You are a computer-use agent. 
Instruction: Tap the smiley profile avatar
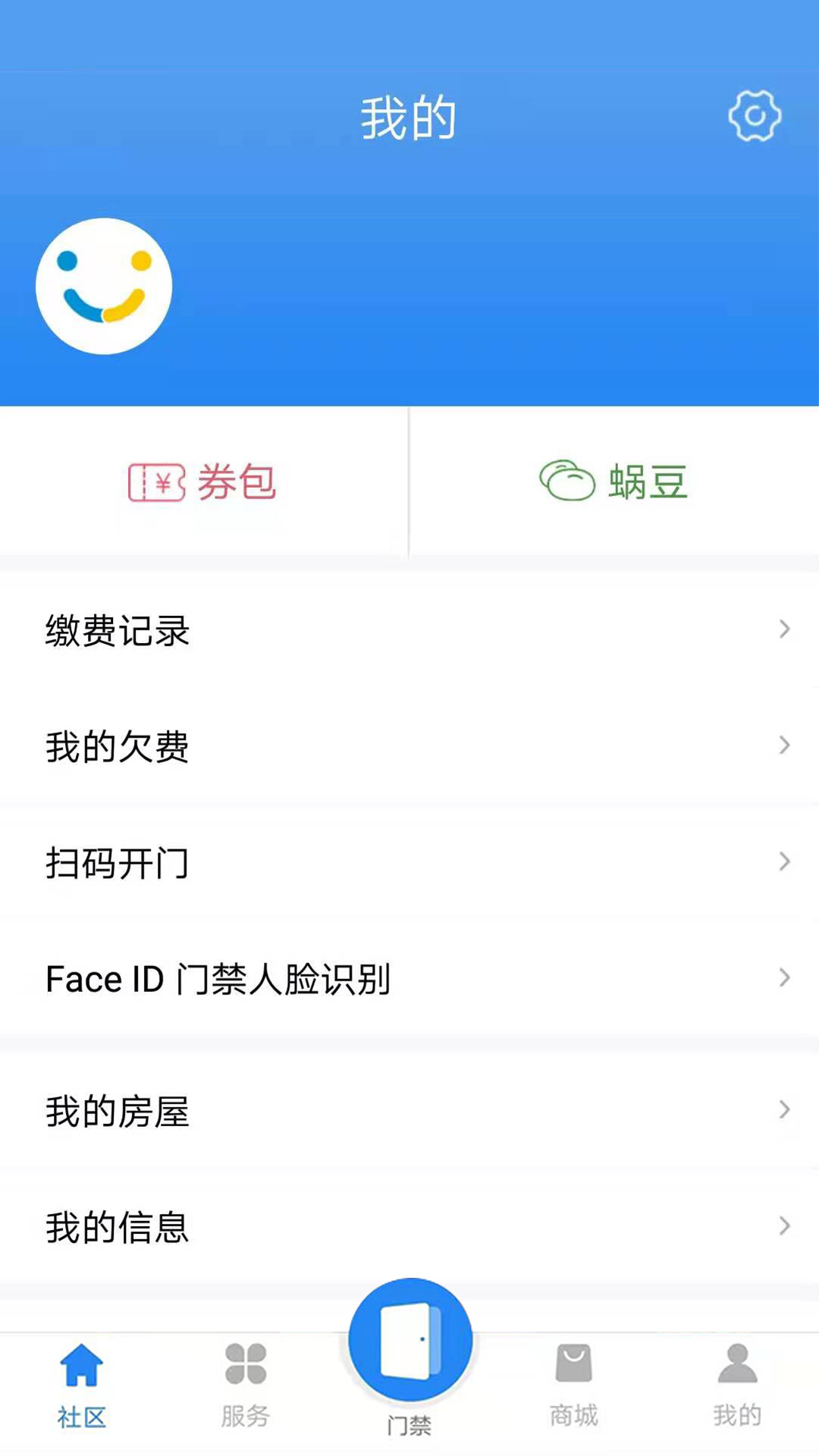[x=104, y=286]
